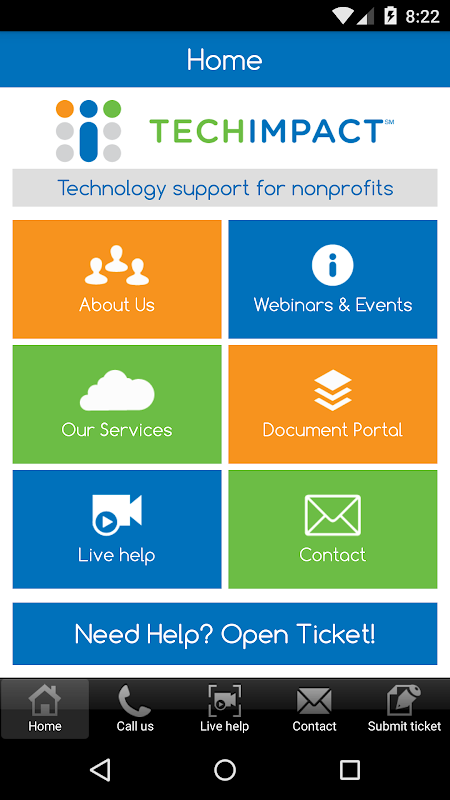The height and width of the screenshot is (800, 450).
Task: Tap the blue Live help tile
Action: (x=117, y=529)
